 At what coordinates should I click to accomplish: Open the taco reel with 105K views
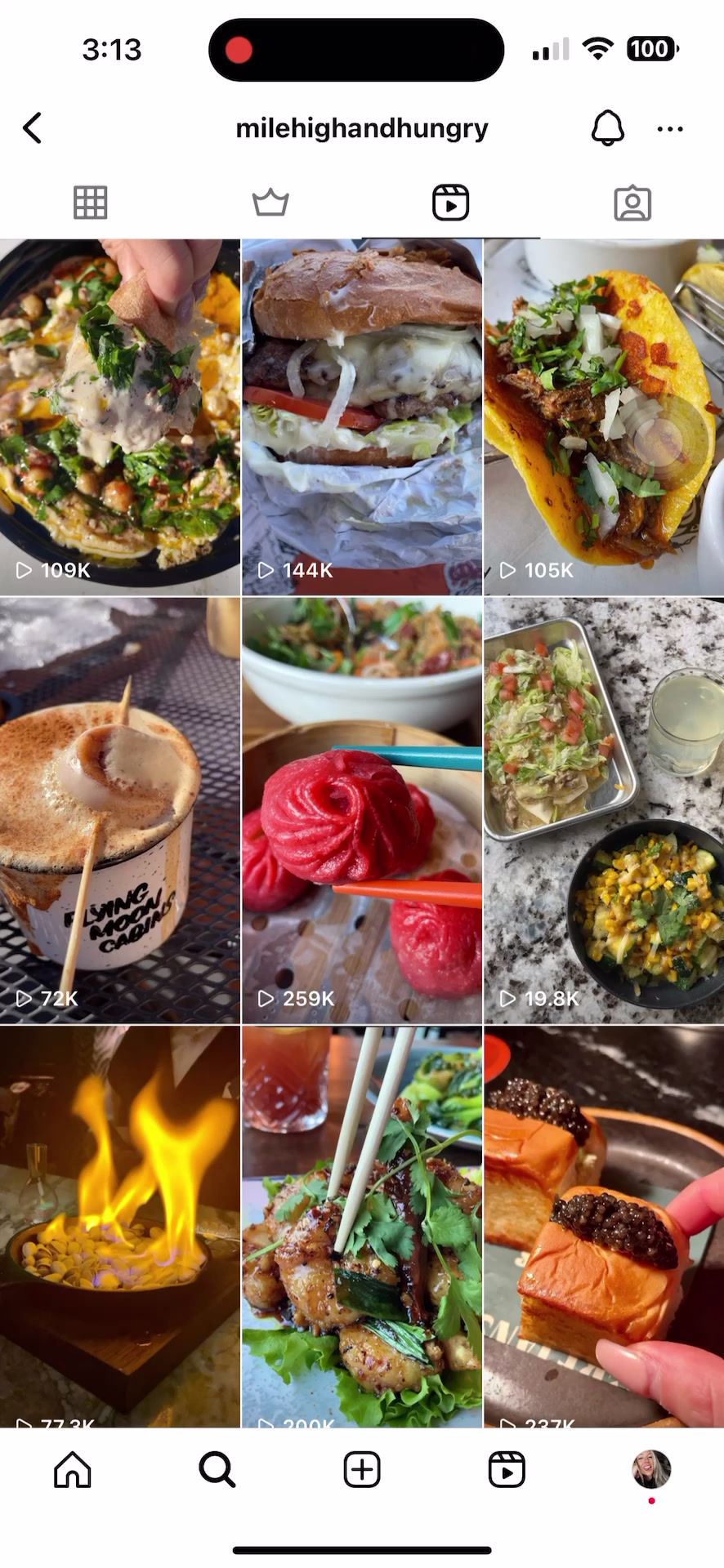604,416
